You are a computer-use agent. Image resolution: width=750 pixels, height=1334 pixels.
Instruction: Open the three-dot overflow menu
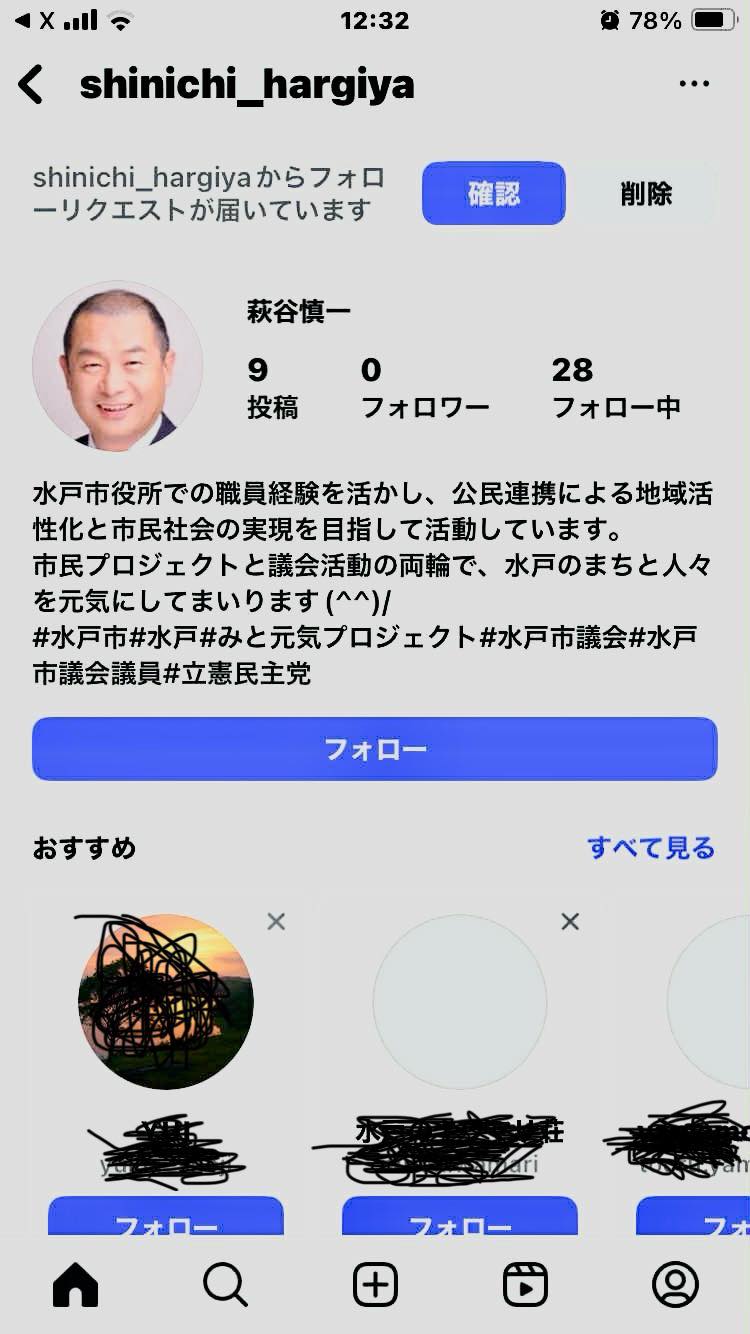(694, 84)
